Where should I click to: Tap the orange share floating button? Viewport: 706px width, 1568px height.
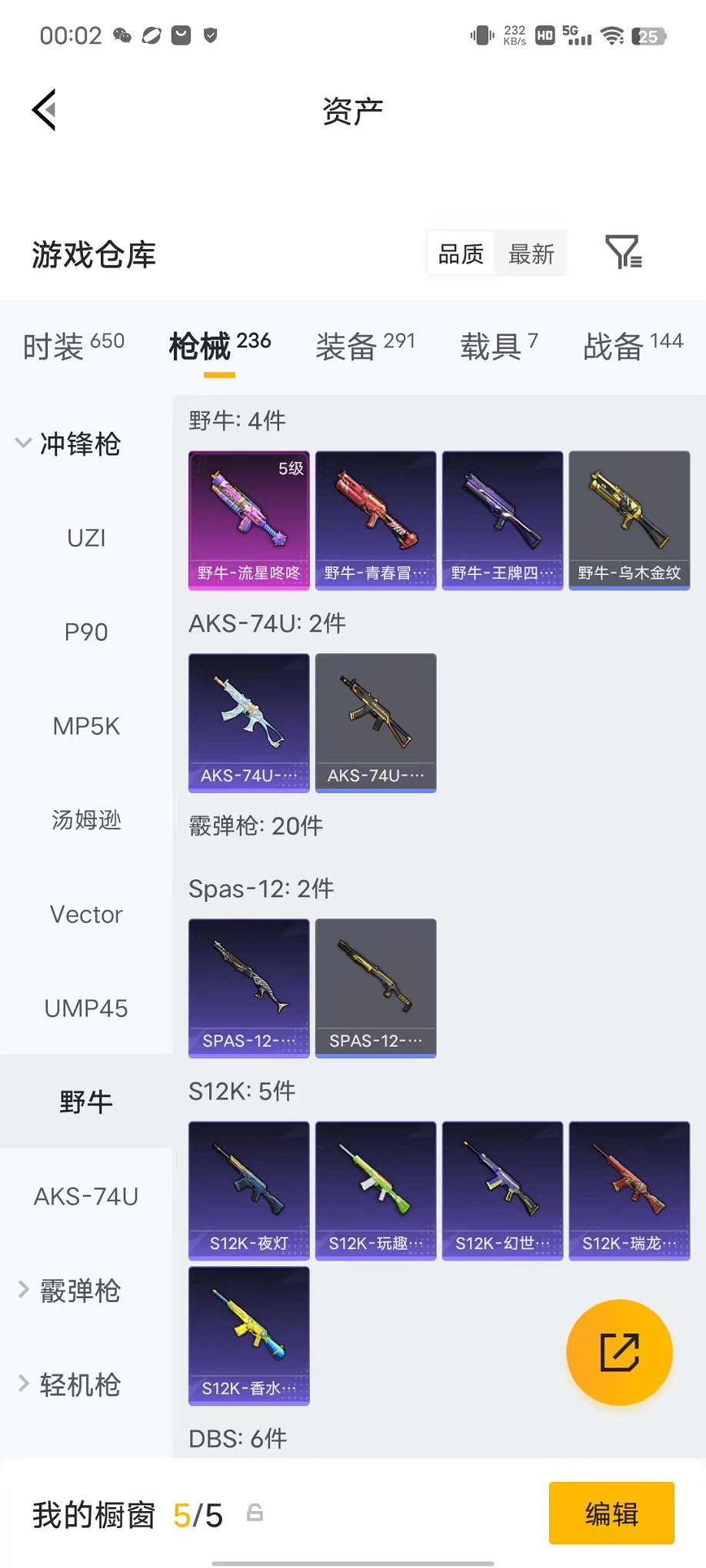tap(619, 1352)
